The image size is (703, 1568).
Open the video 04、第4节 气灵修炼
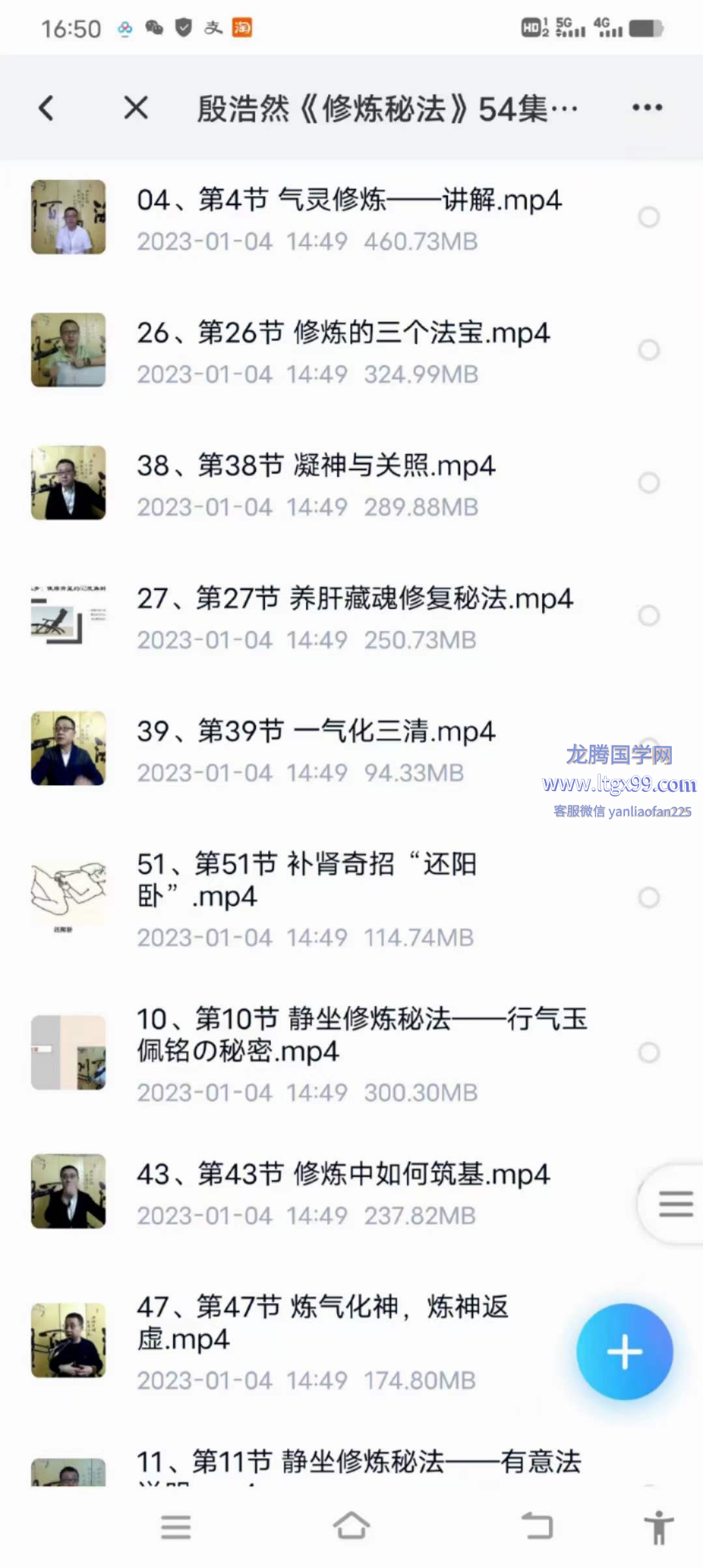pos(348,201)
